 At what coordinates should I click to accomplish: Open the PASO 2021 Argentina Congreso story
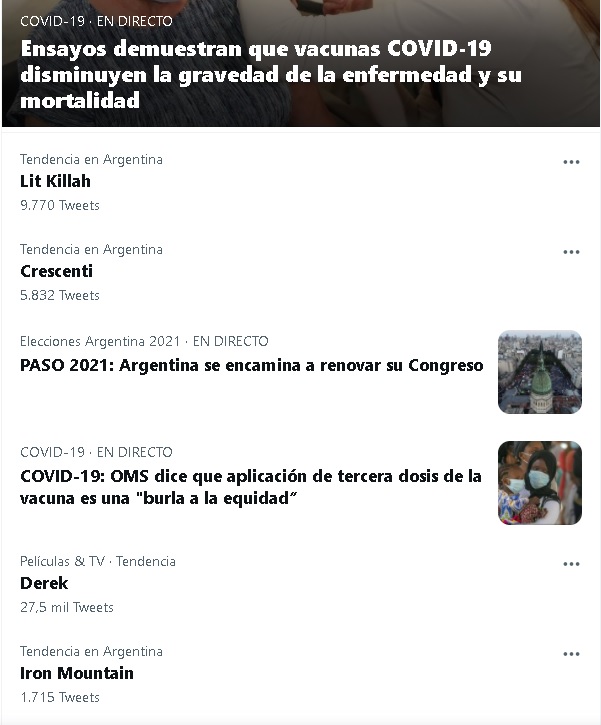[x=251, y=365]
